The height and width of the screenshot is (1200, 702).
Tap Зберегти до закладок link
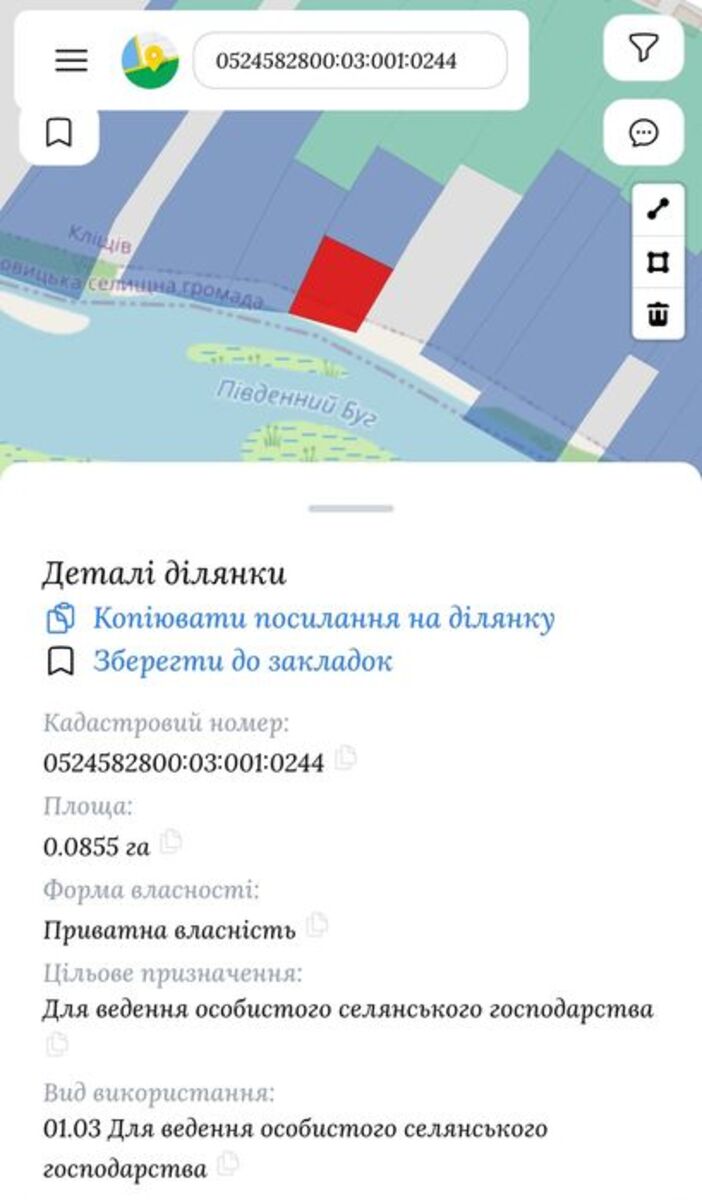242,661
